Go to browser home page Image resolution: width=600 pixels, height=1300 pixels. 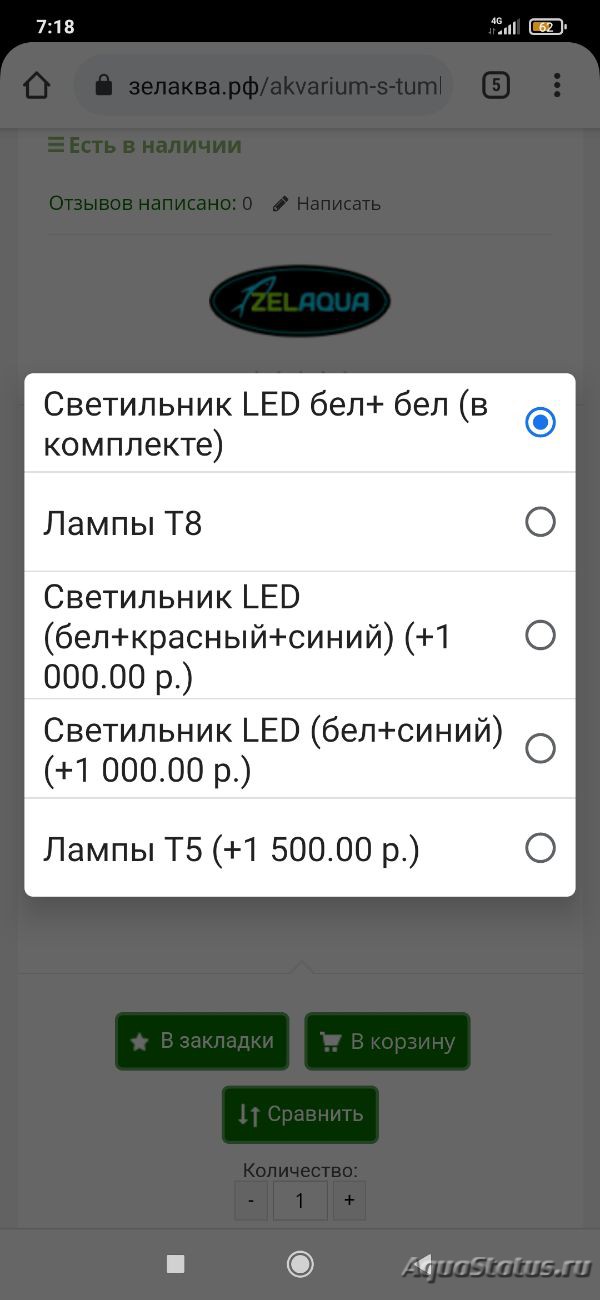[x=37, y=86]
